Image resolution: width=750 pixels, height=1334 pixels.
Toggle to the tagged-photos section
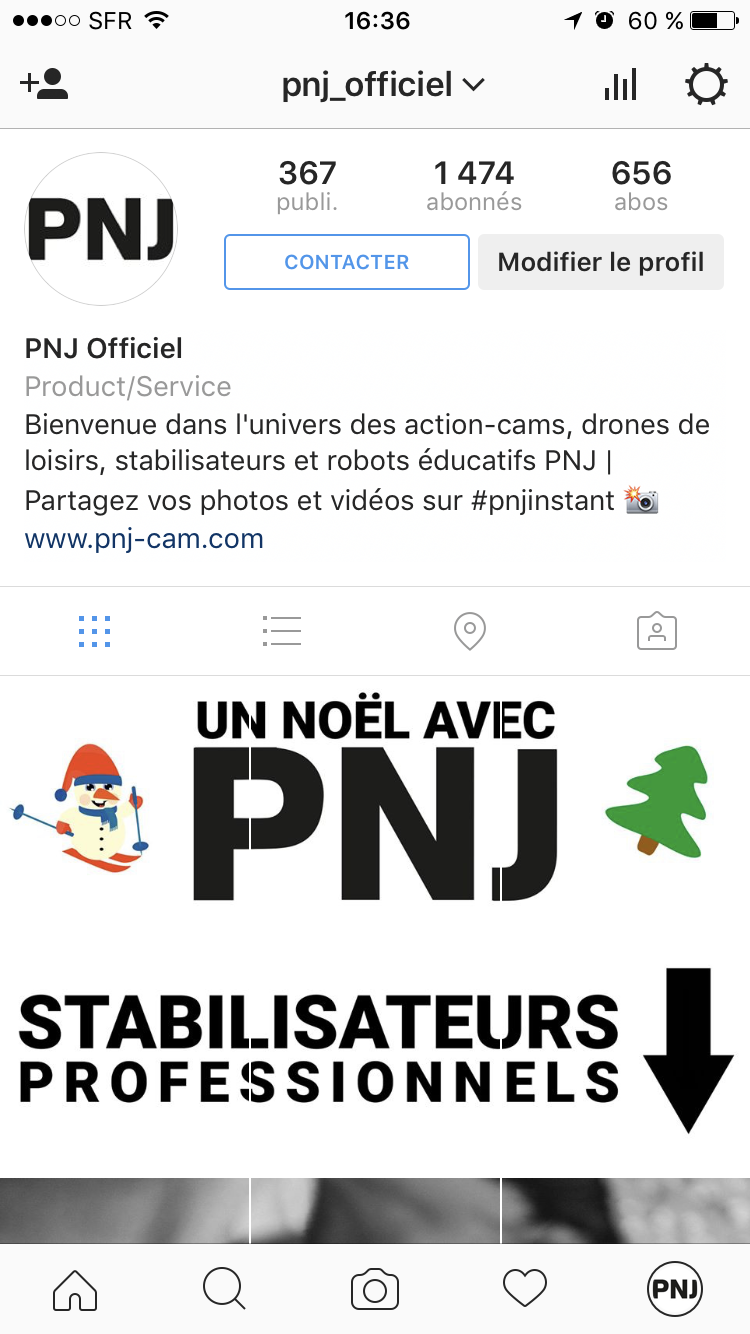(656, 631)
